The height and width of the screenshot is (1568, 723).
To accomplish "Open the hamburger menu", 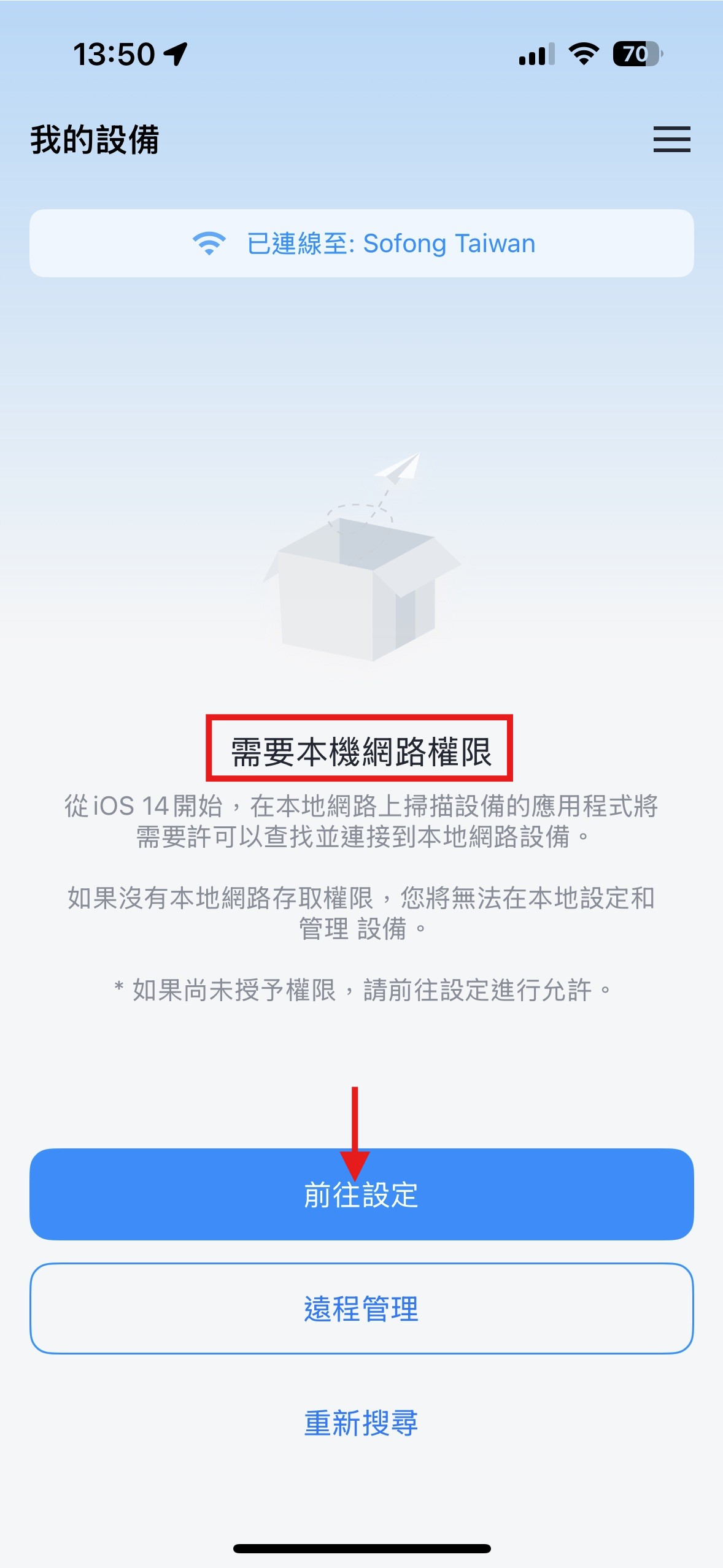I will click(x=671, y=139).
